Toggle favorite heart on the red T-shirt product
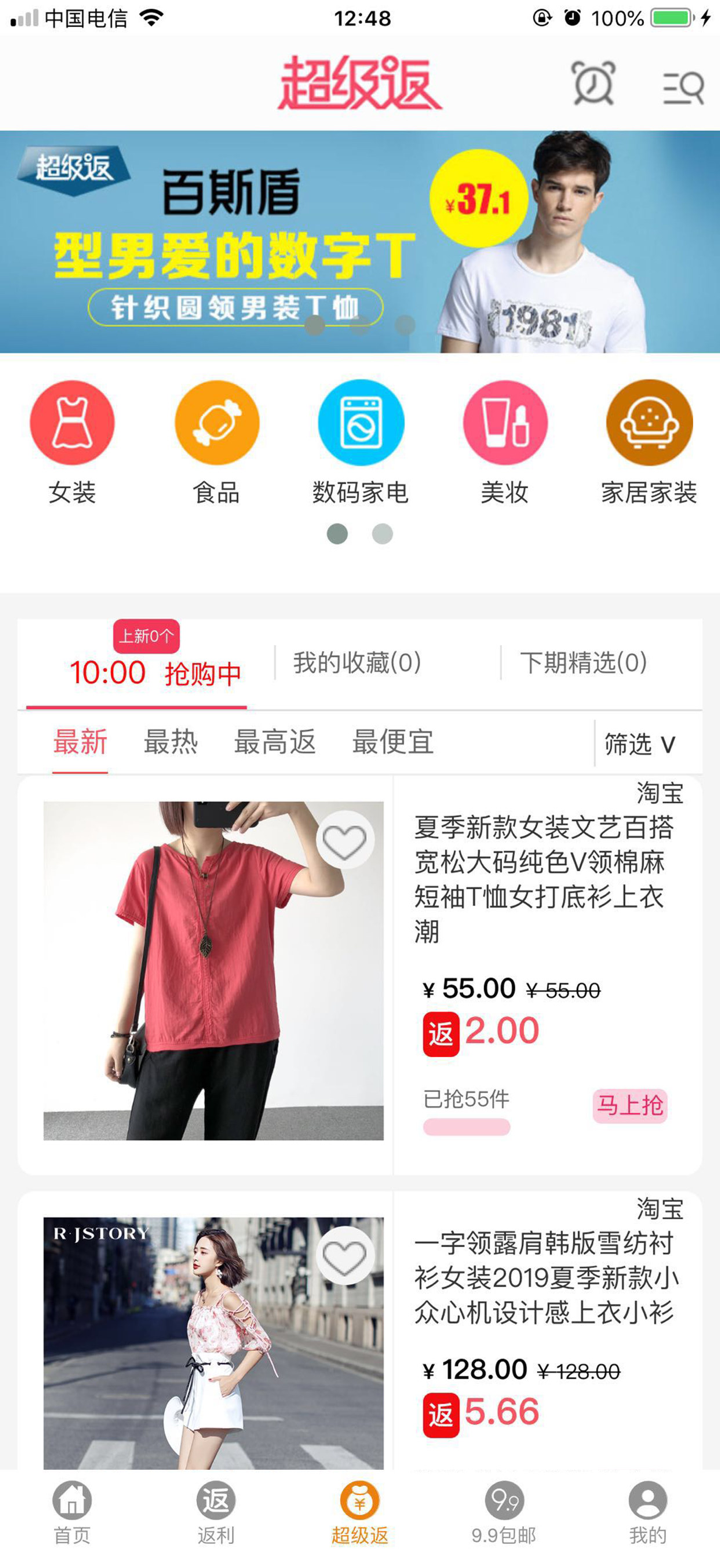The height and width of the screenshot is (1558, 720). tap(345, 840)
